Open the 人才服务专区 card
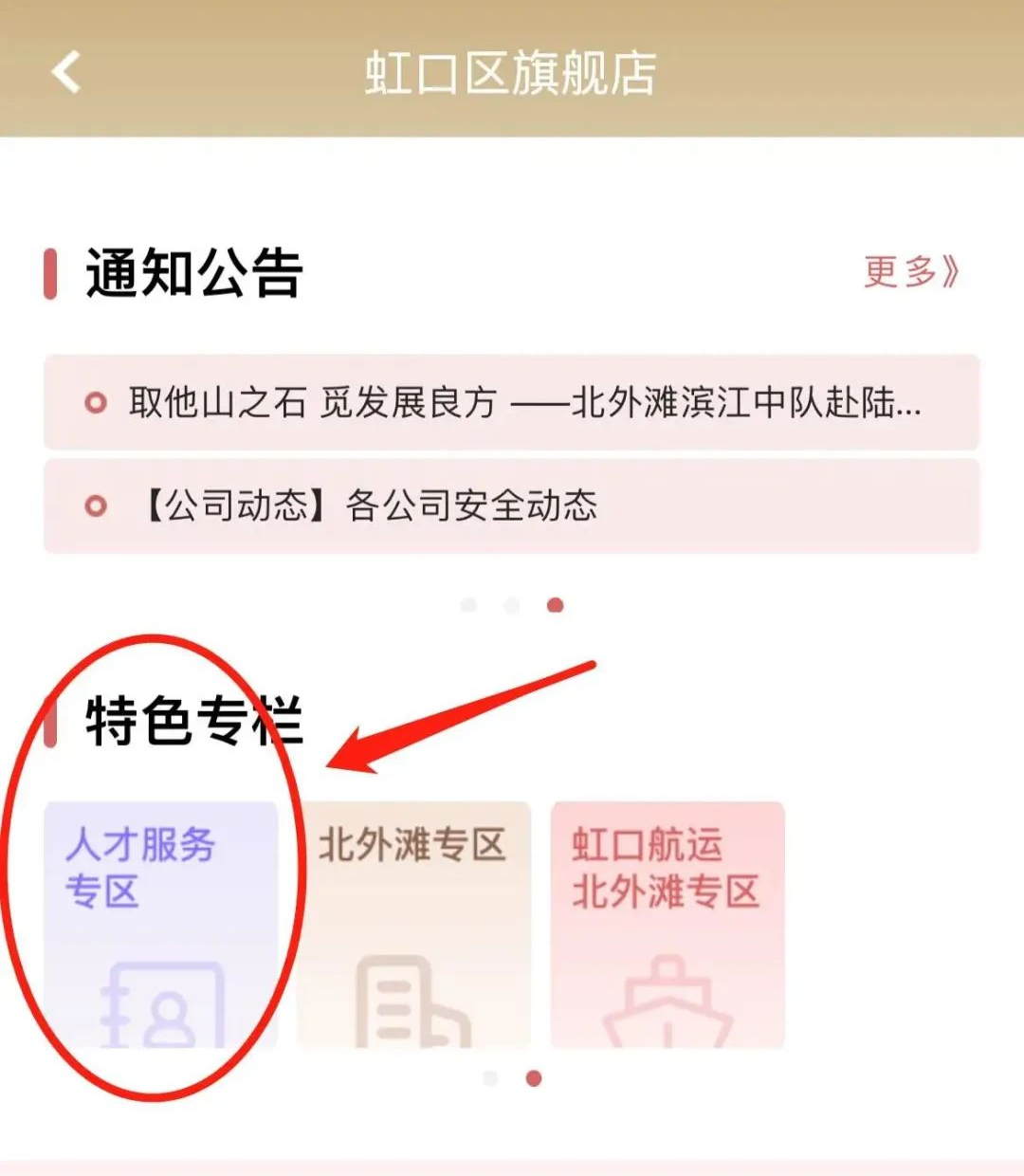This screenshot has height=1176, width=1024. click(161, 925)
